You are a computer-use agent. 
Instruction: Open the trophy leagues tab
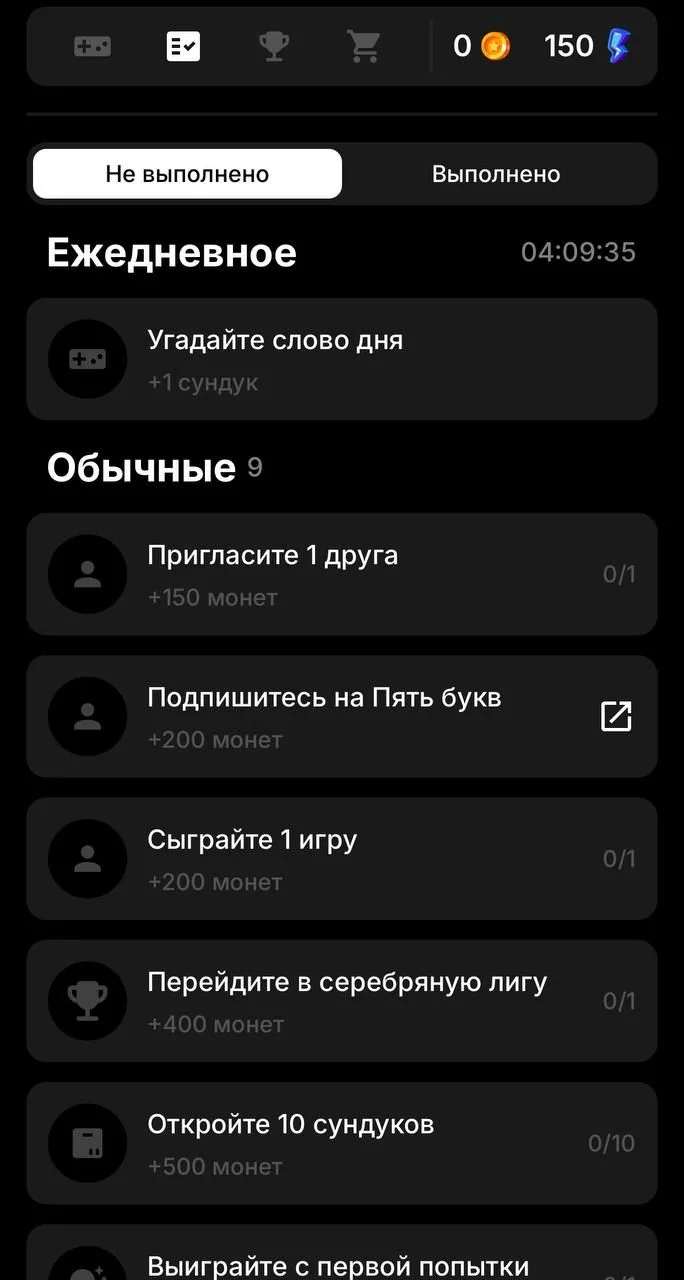274,46
